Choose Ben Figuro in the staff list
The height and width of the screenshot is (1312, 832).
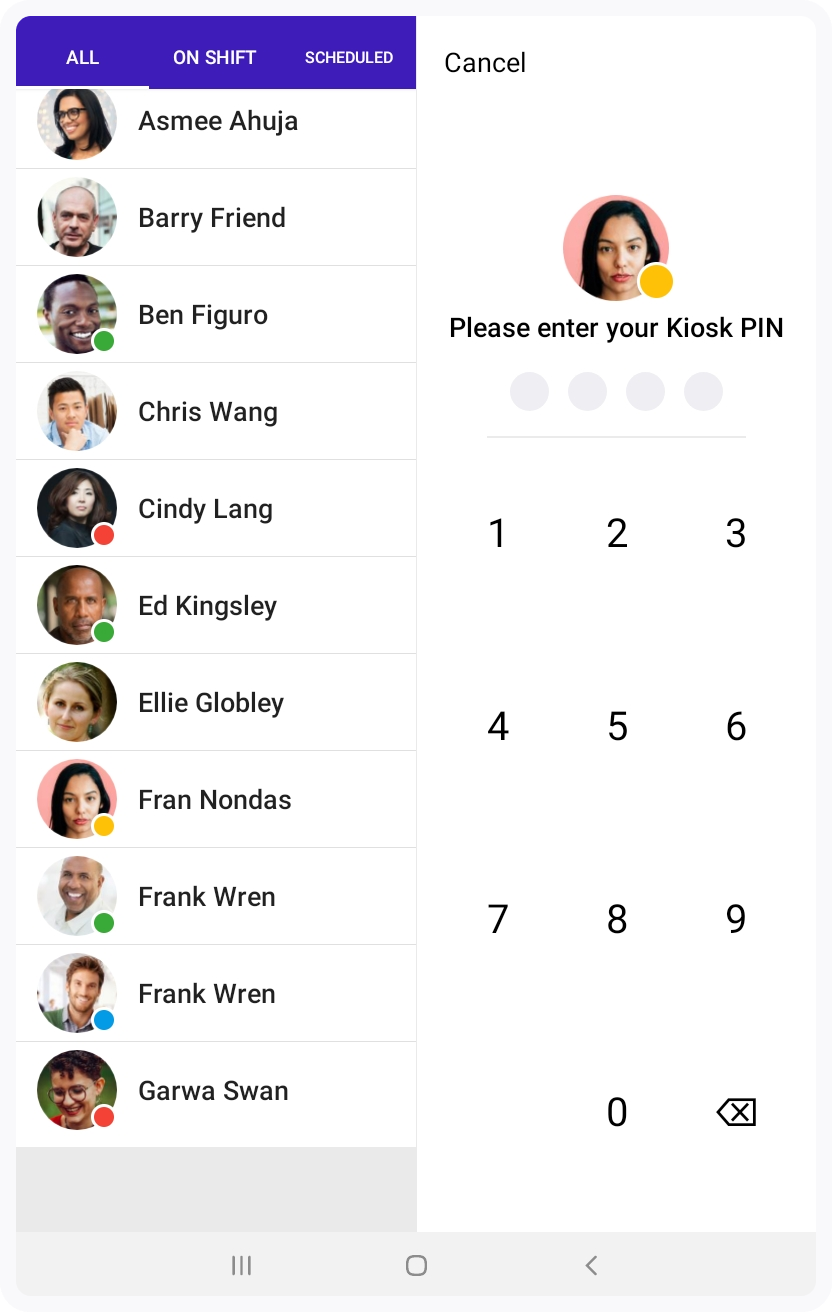[203, 315]
